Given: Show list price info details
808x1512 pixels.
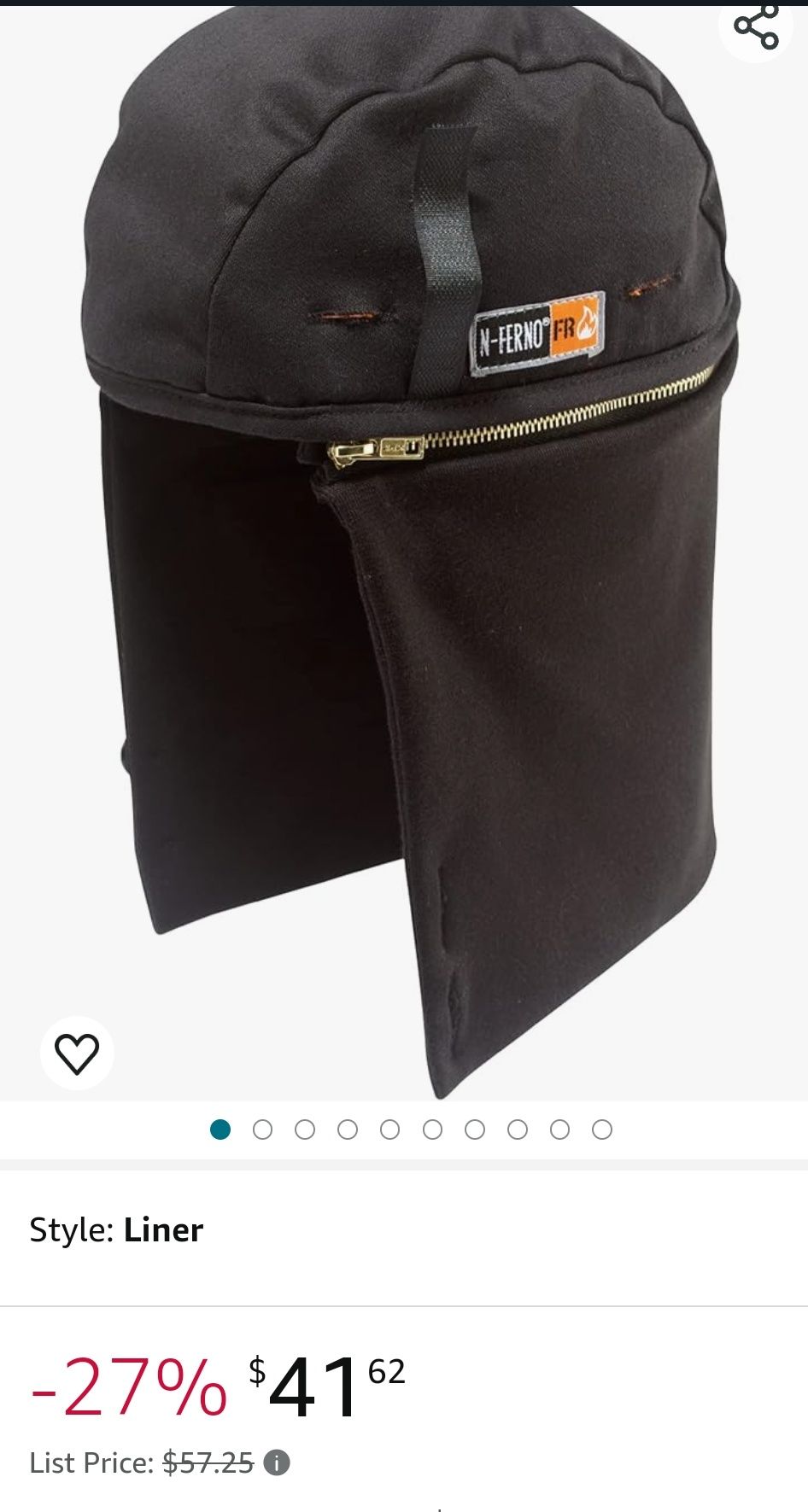Looking at the screenshot, I should click(277, 1463).
